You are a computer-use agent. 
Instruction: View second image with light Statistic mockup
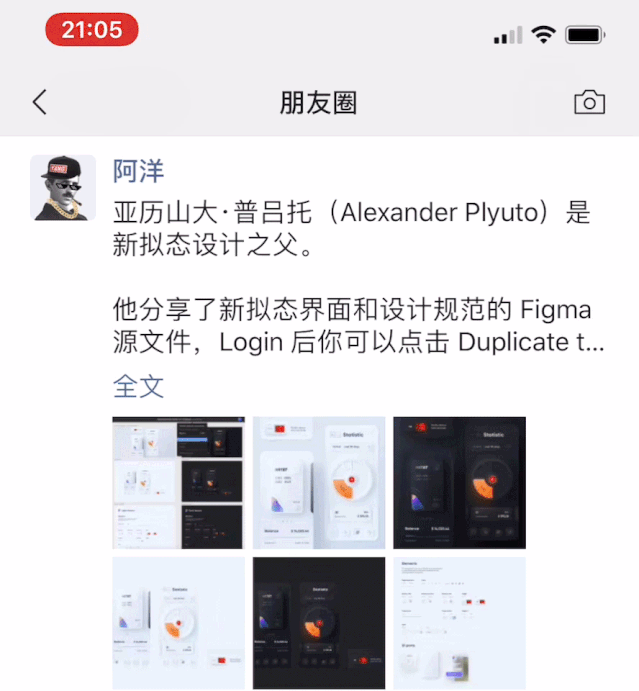tap(318, 482)
